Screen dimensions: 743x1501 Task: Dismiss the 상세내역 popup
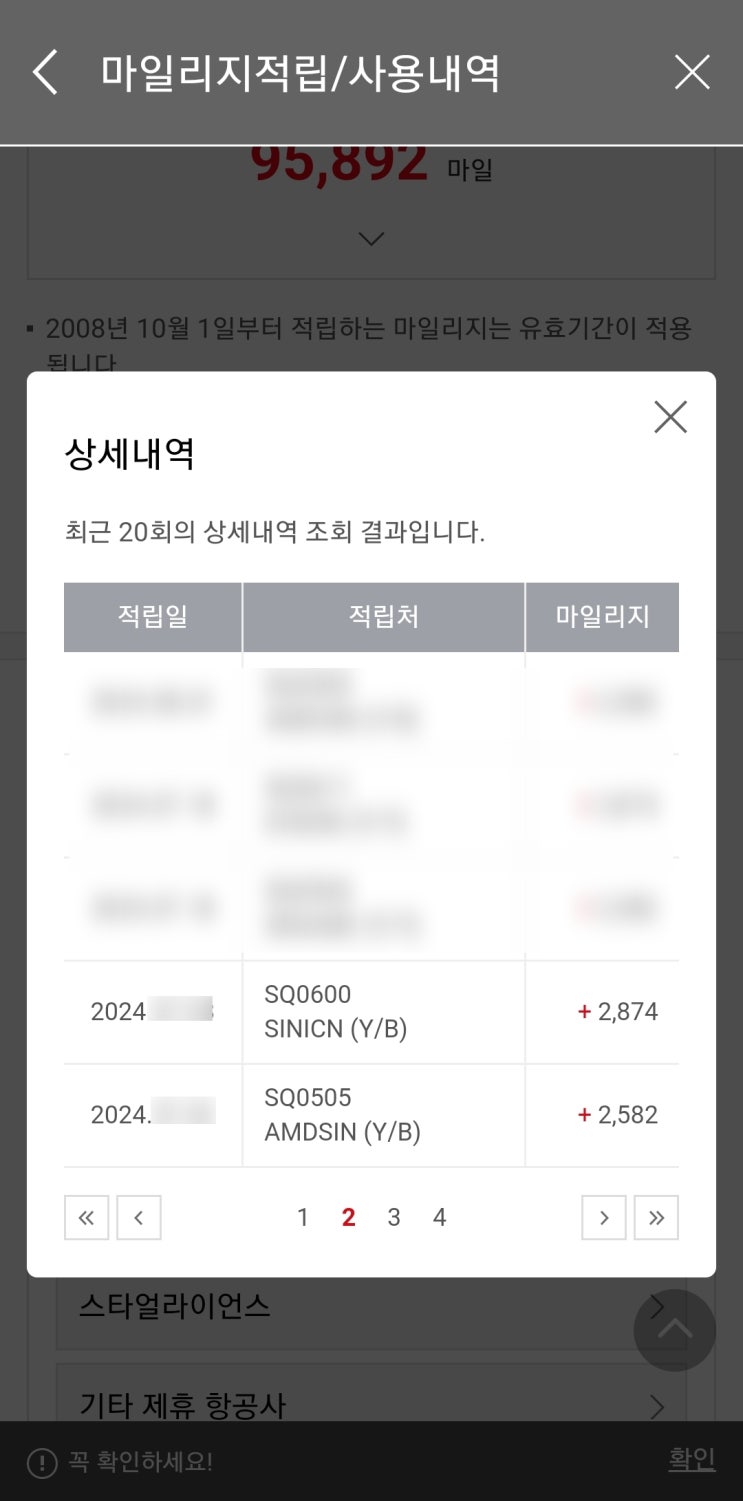coord(670,417)
